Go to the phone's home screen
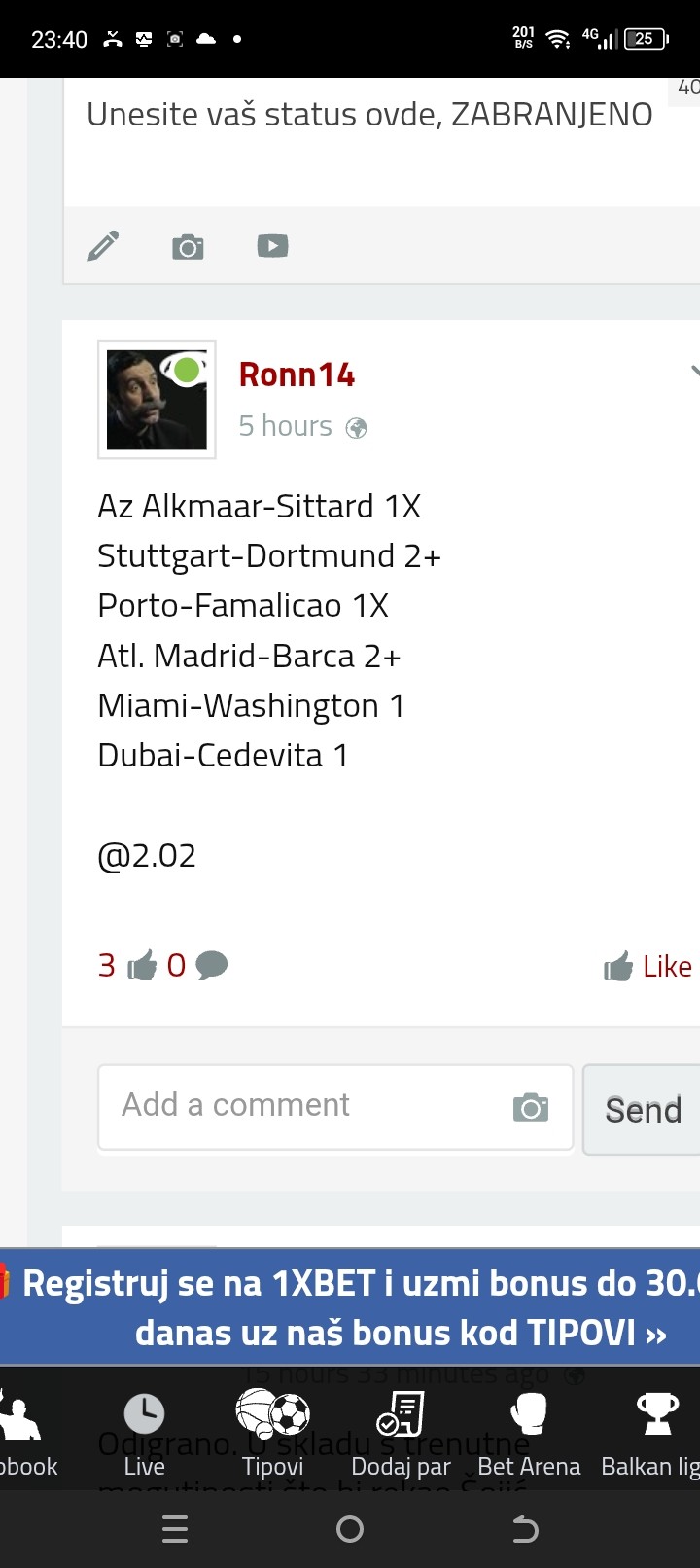 pos(350,1530)
